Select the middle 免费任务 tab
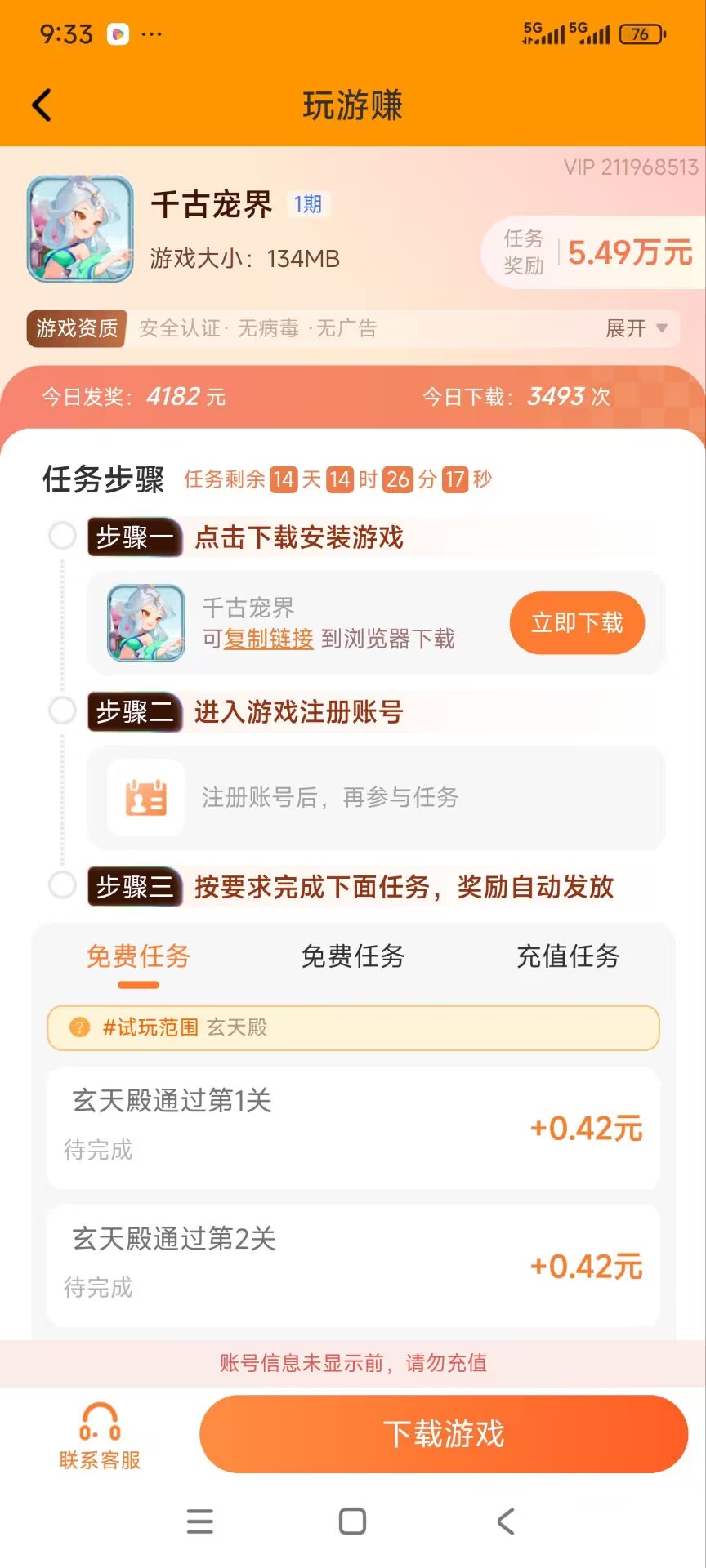This screenshot has width=706, height=1568. [352, 956]
